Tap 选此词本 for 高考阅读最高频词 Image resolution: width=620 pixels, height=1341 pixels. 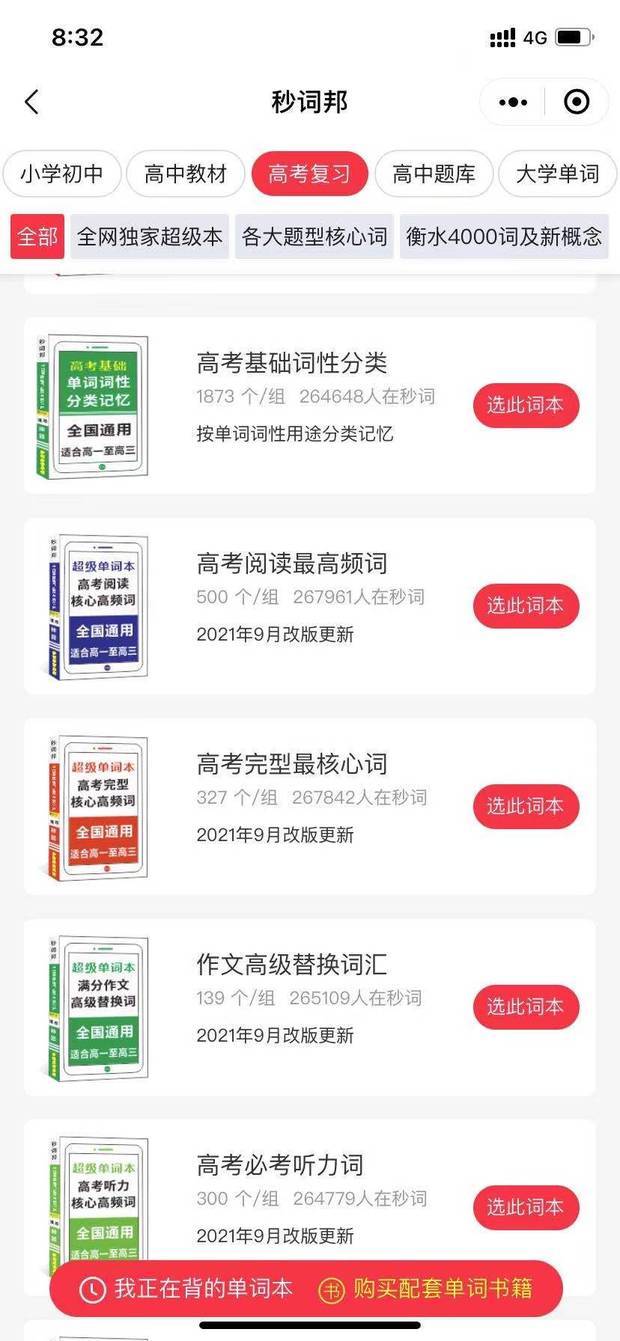(x=526, y=606)
